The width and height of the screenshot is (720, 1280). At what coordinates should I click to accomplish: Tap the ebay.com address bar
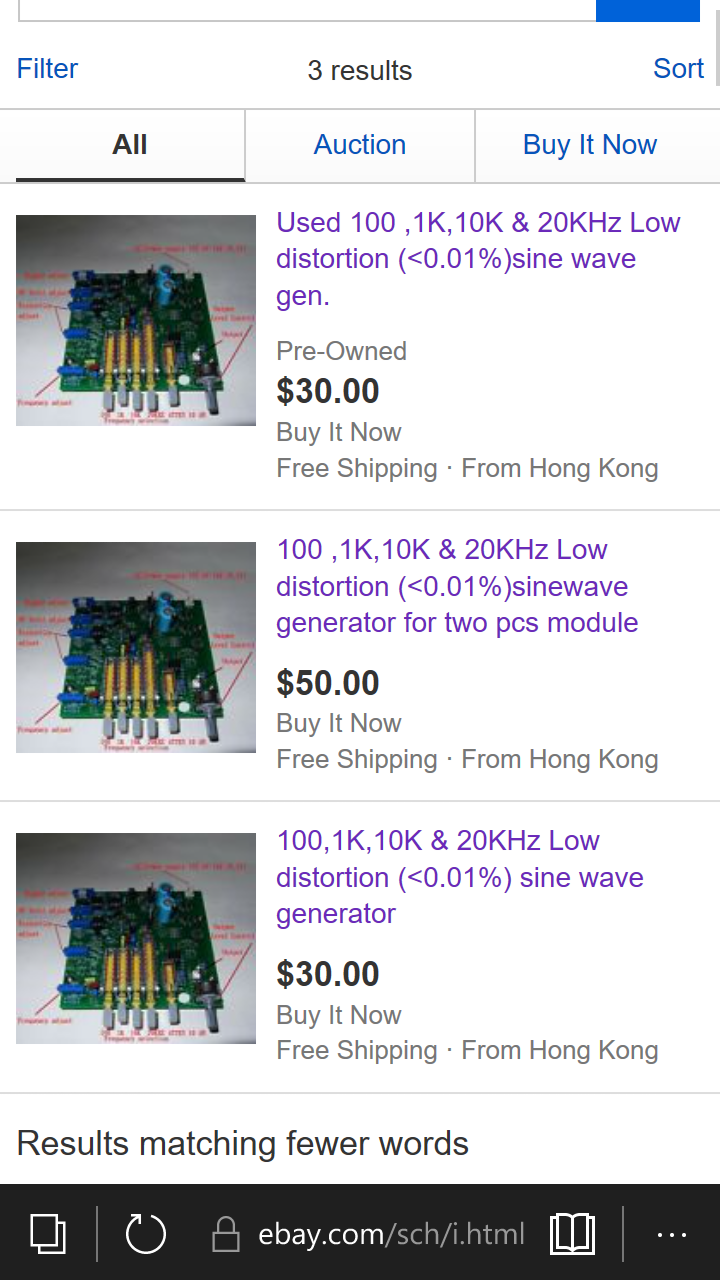[370, 1234]
